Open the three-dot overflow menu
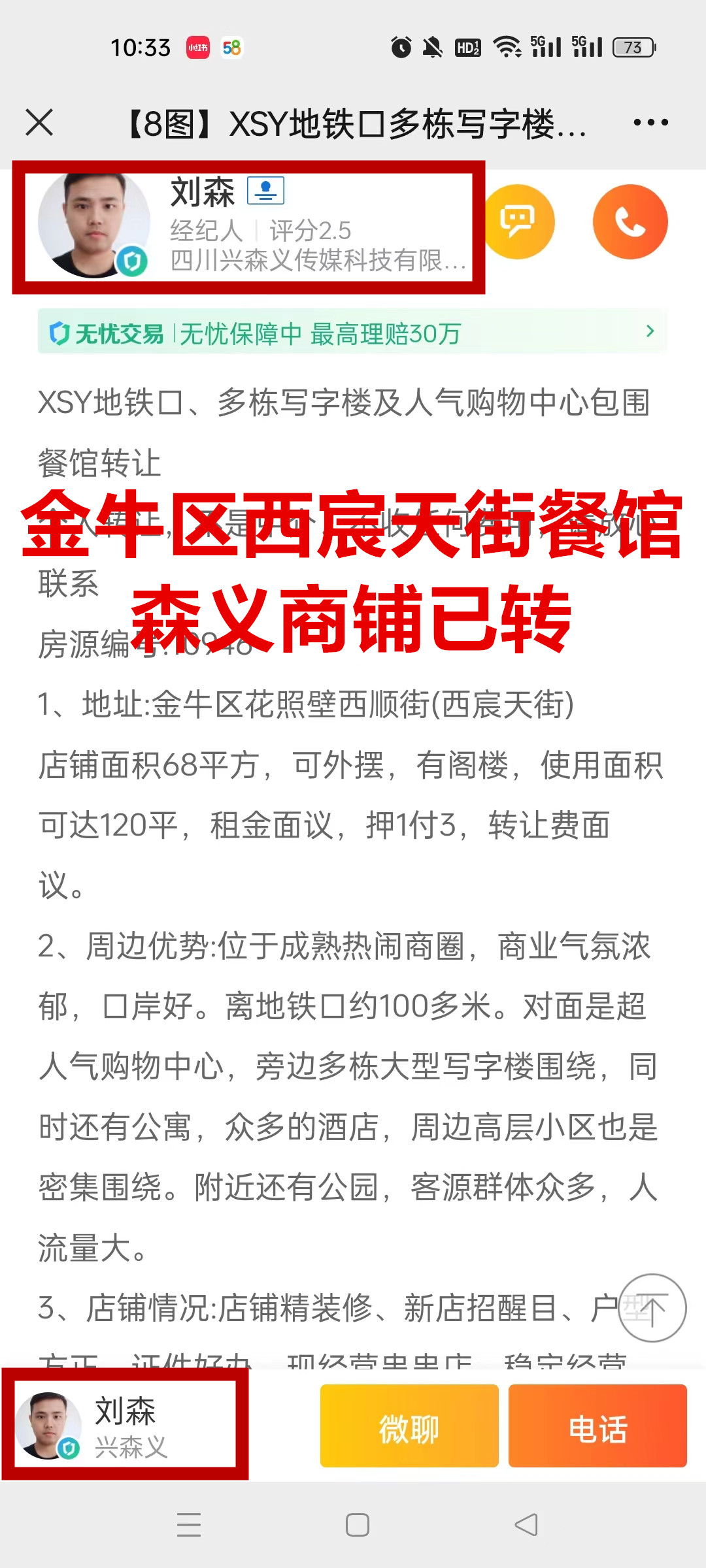The image size is (706, 1568). click(x=650, y=123)
